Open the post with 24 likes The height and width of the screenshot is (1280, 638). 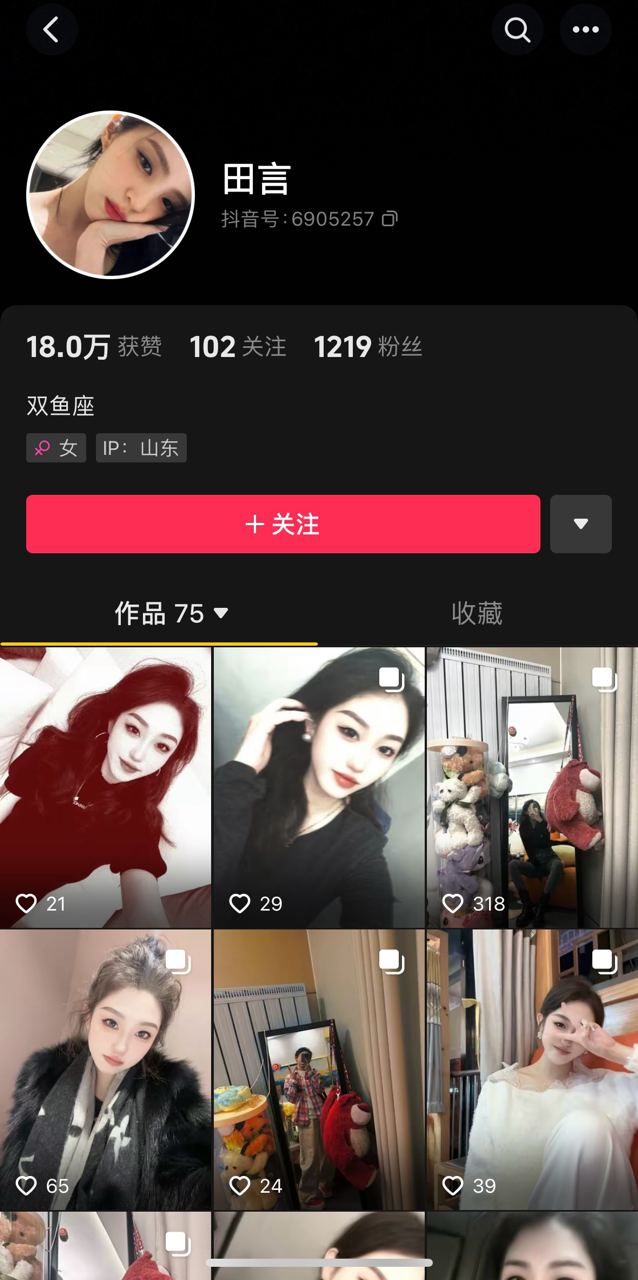(x=319, y=1069)
